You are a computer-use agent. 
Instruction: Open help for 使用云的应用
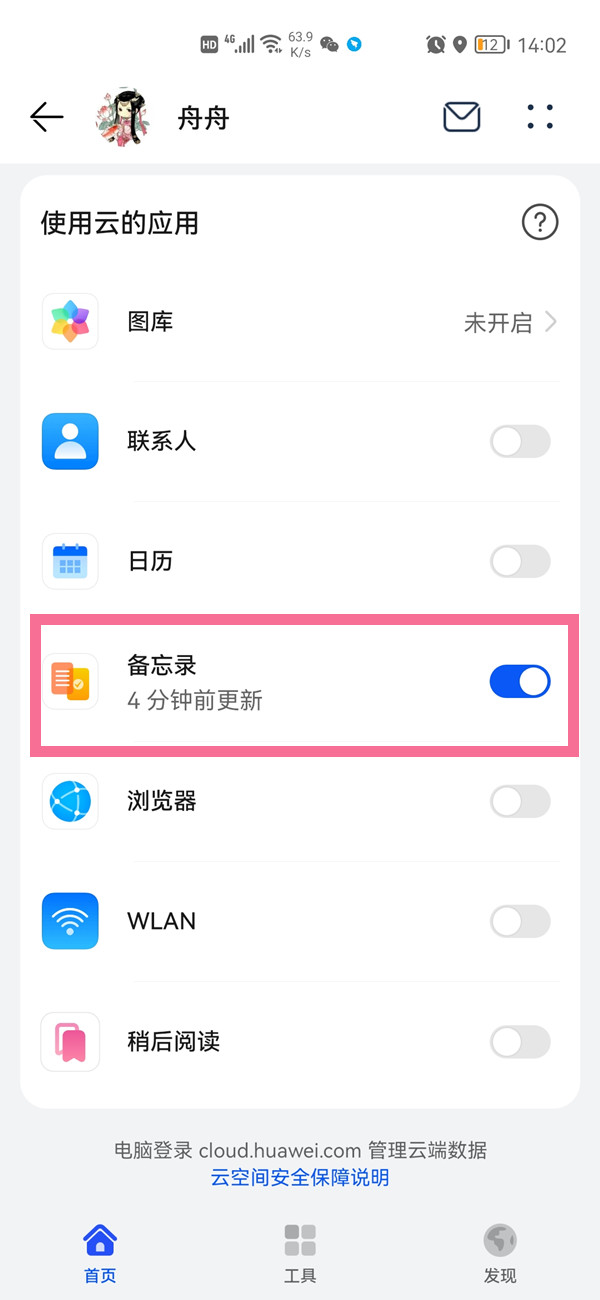point(540,222)
